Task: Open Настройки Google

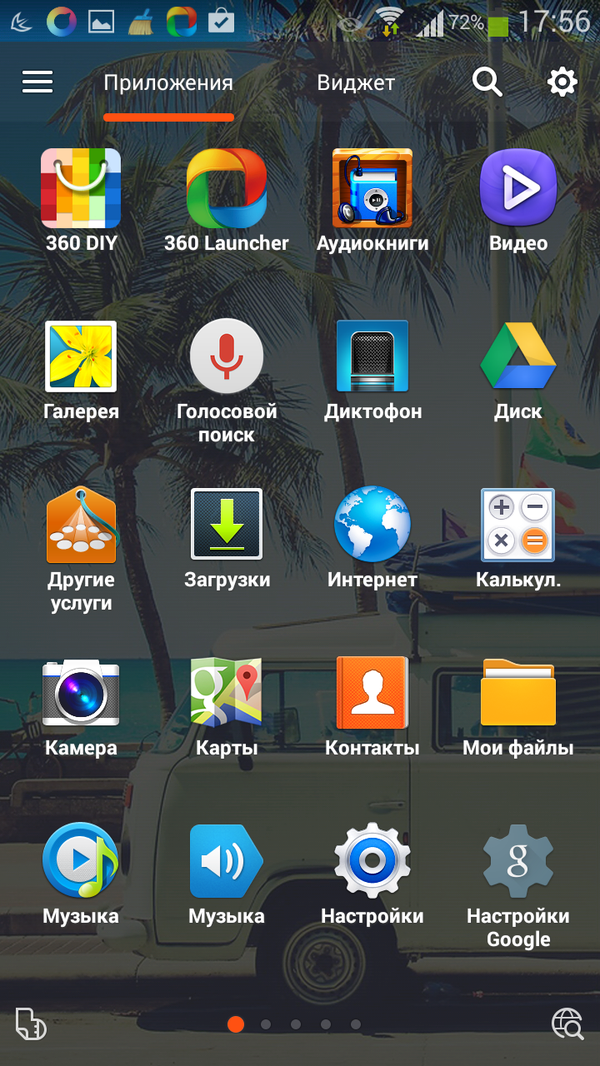Action: click(518, 861)
